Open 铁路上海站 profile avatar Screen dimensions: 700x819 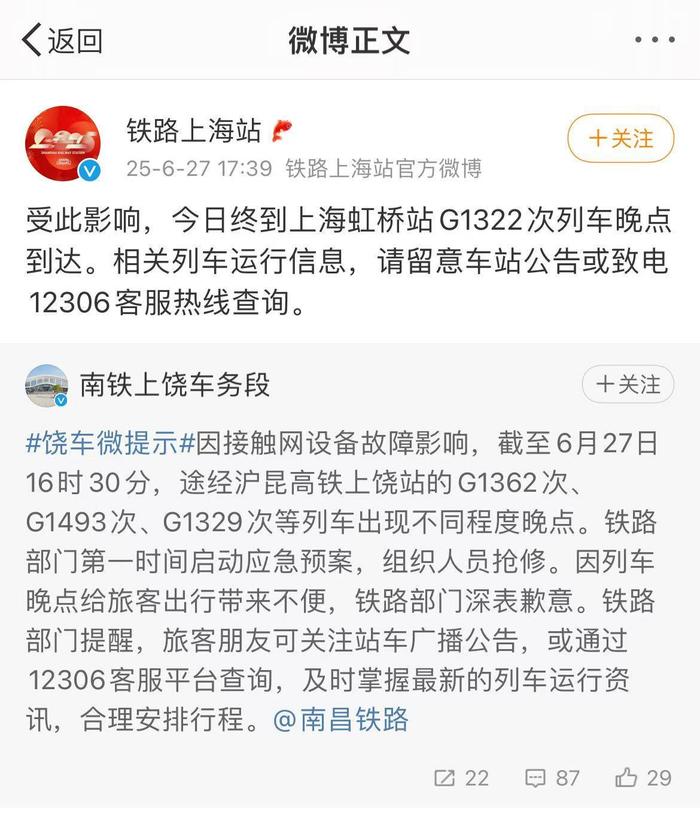(x=63, y=143)
